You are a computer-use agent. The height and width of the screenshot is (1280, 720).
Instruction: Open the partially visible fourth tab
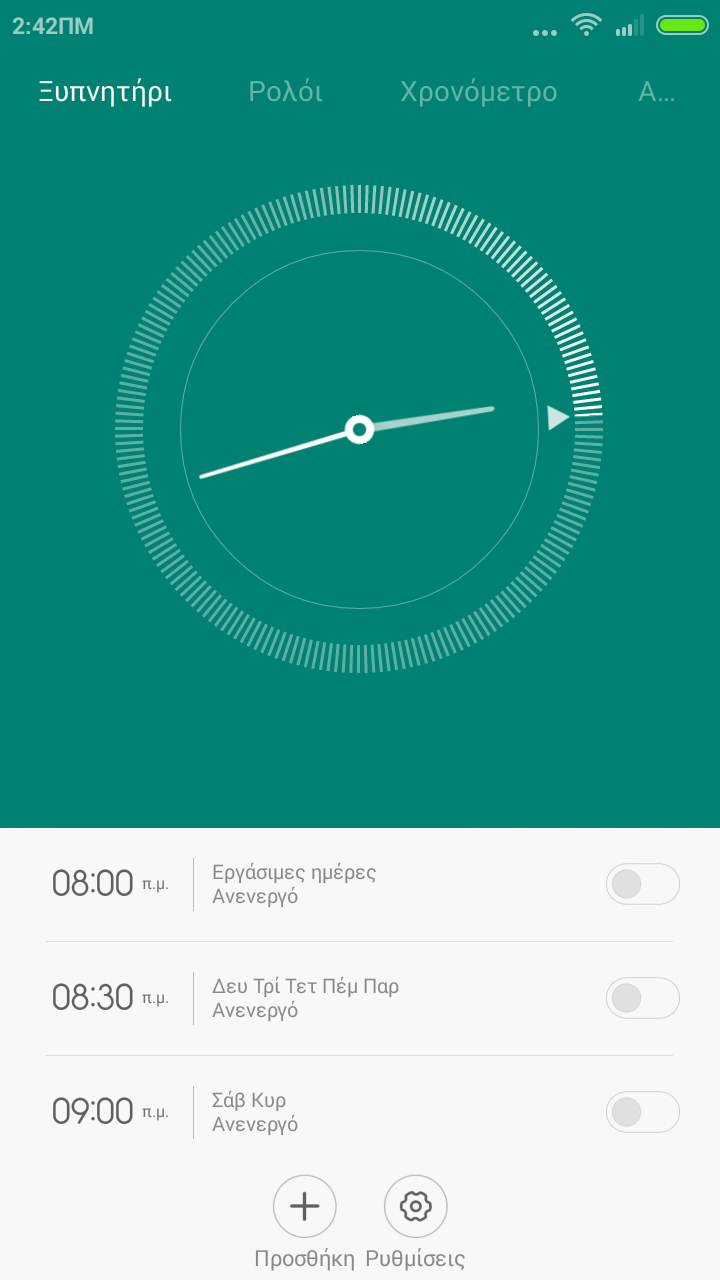[657, 92]
